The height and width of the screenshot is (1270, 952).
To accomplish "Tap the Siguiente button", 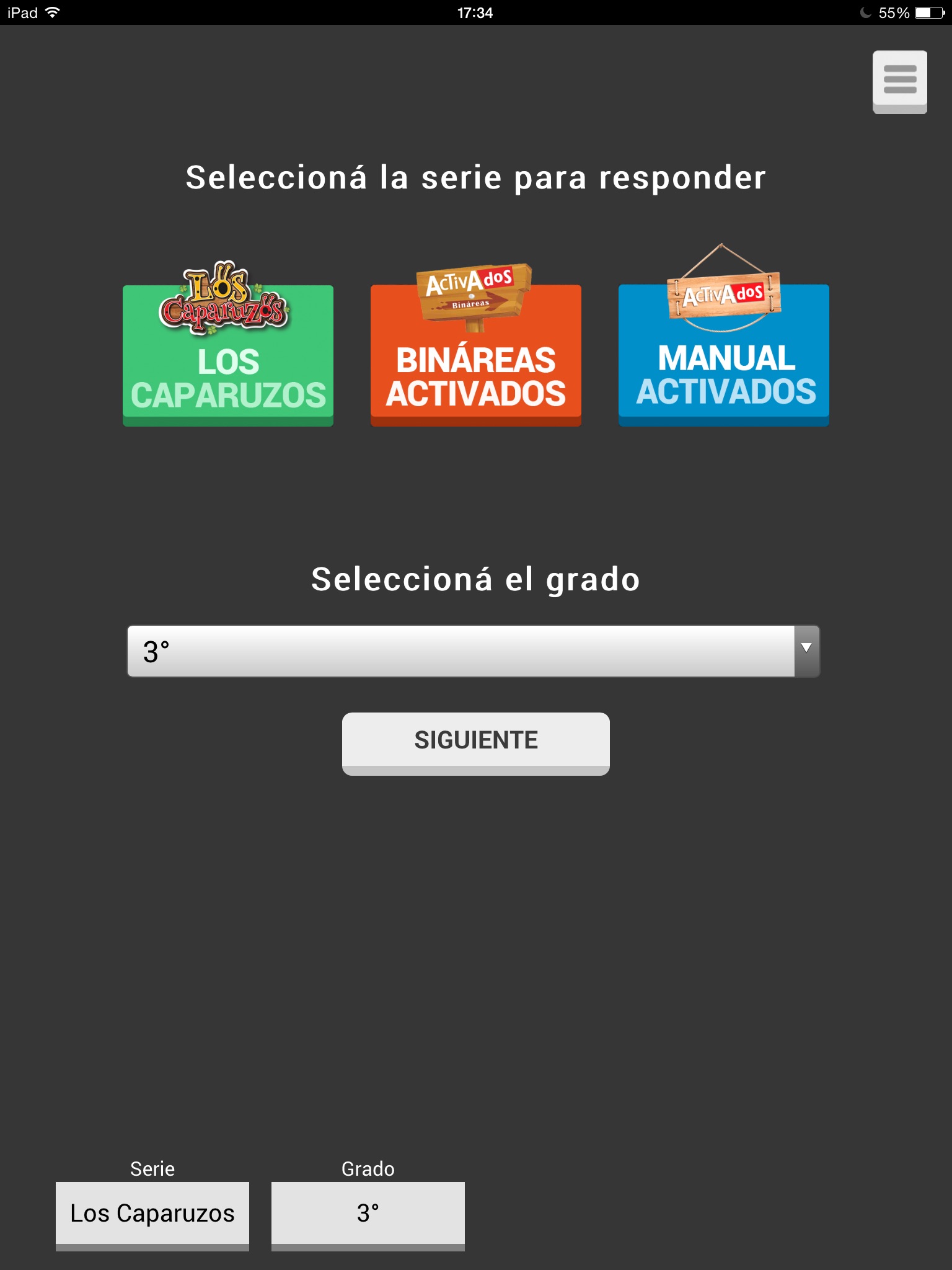I will click(x=476, y=744).
